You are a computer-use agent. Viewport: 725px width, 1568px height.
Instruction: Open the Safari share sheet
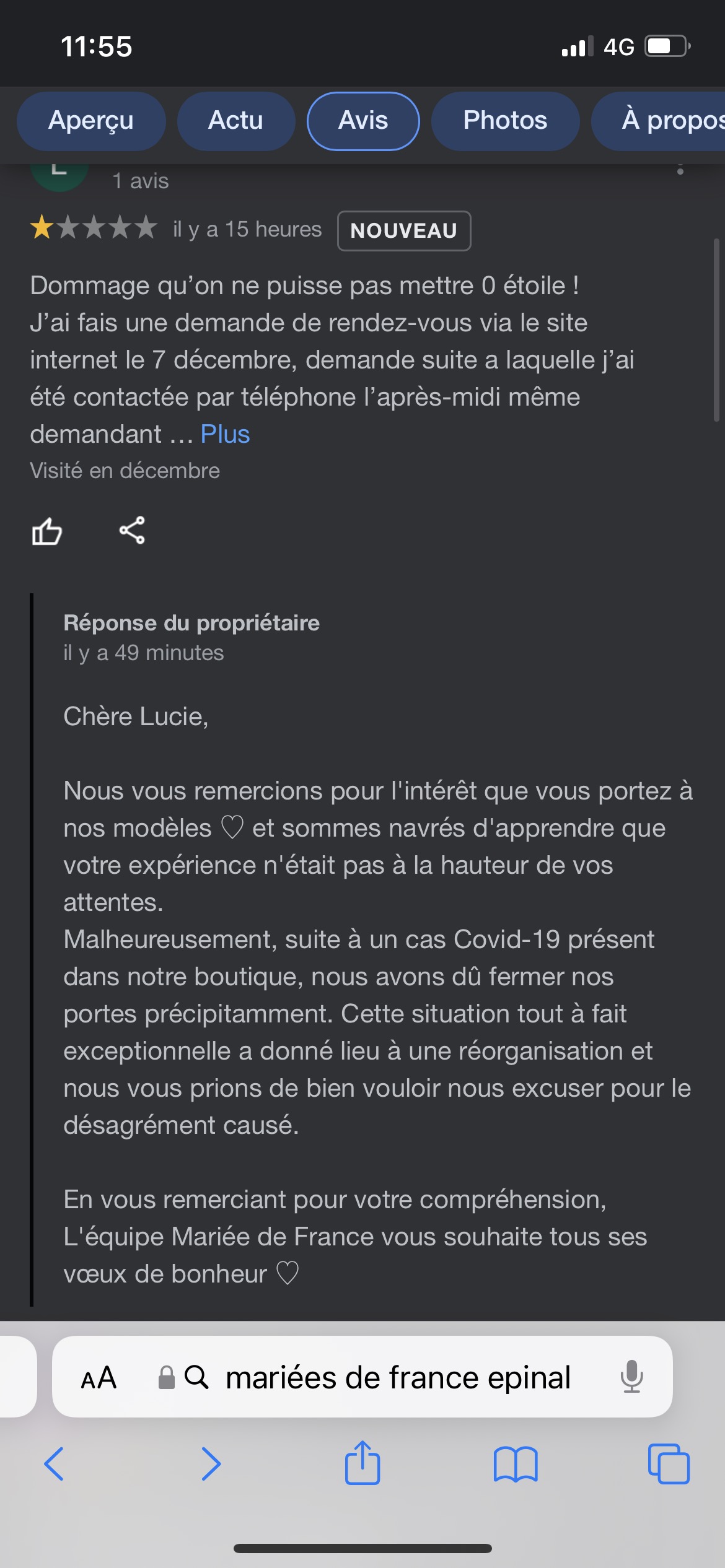click(362, 1463)
